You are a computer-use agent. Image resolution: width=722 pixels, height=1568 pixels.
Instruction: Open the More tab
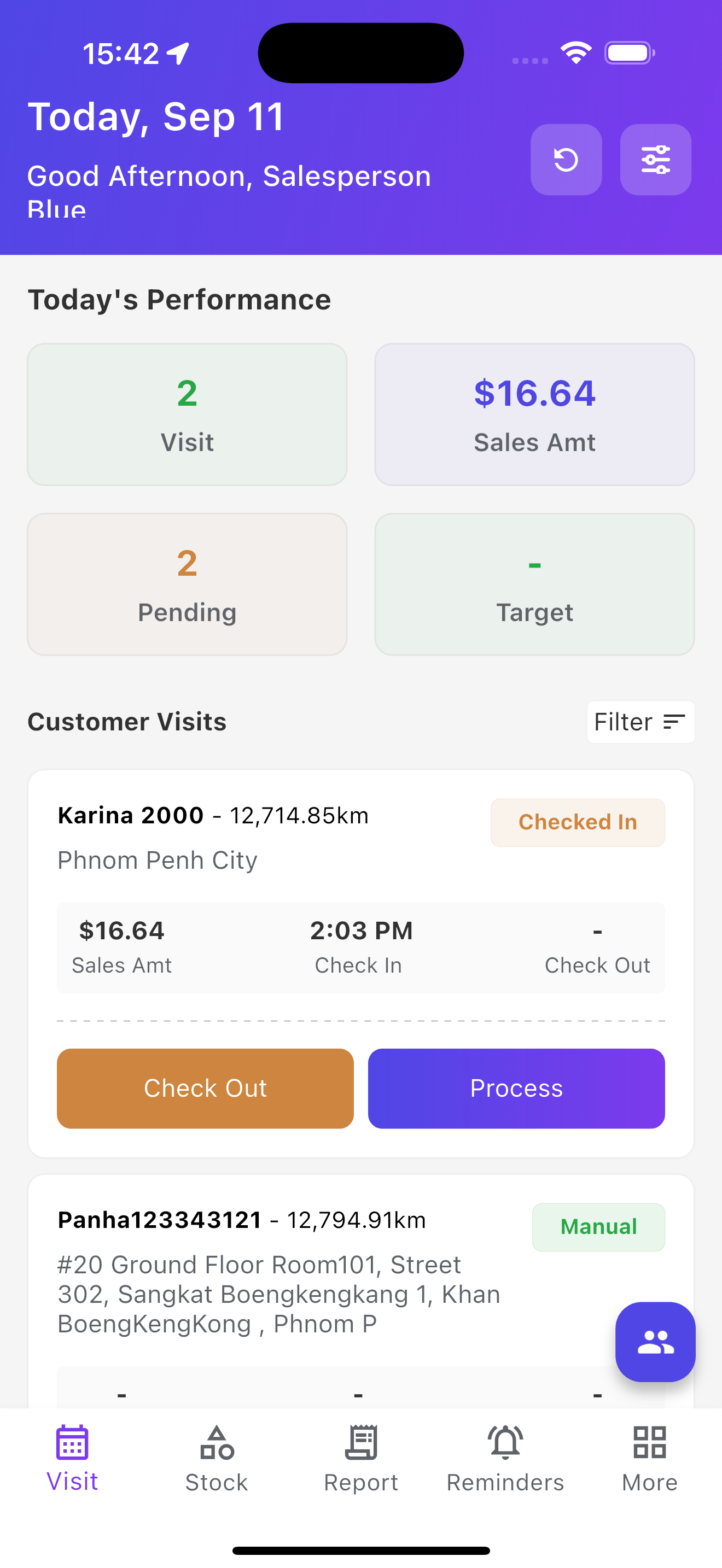click(650, 1459)
